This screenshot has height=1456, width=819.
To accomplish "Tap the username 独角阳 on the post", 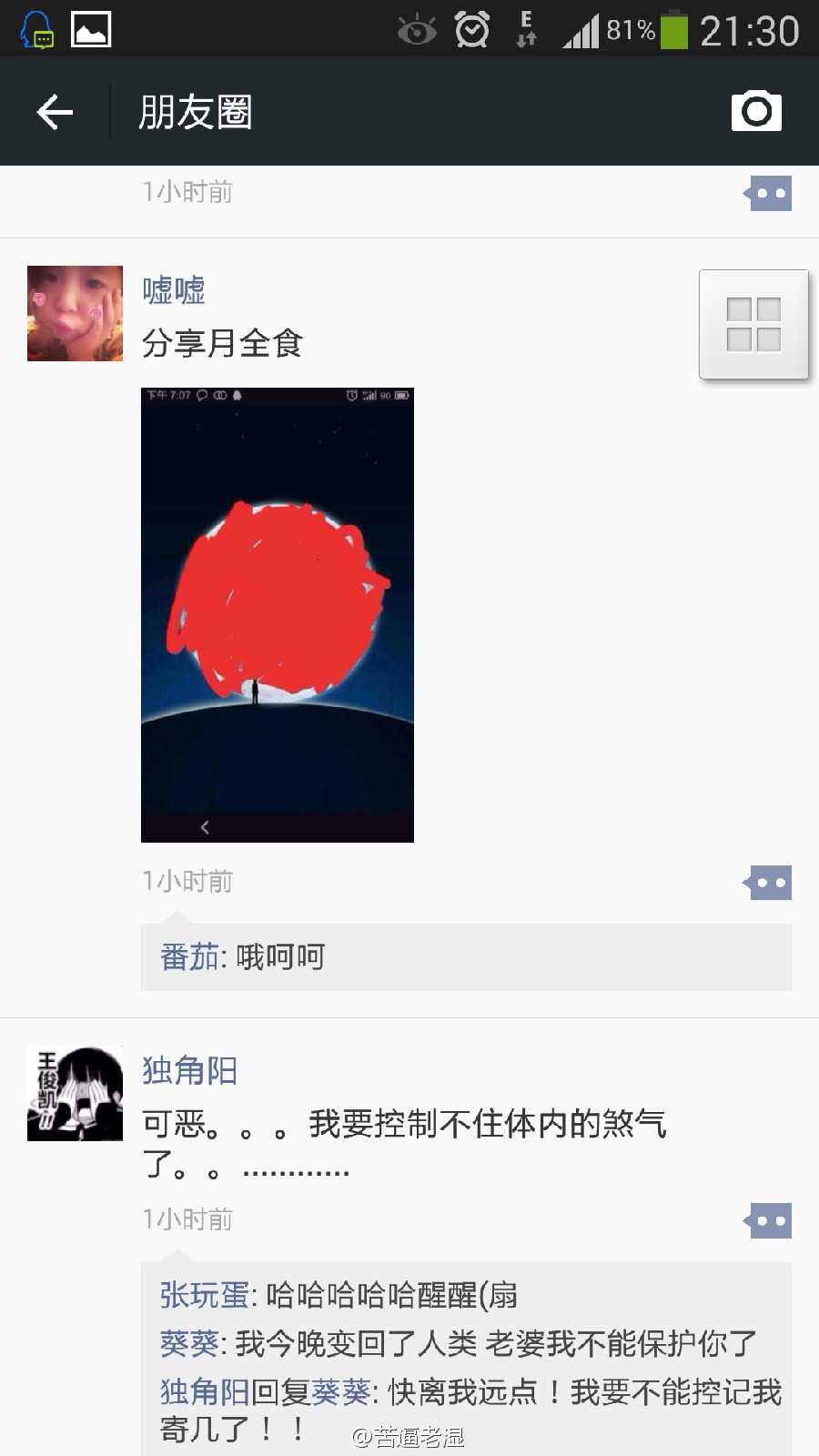I will pos(189,1071).
